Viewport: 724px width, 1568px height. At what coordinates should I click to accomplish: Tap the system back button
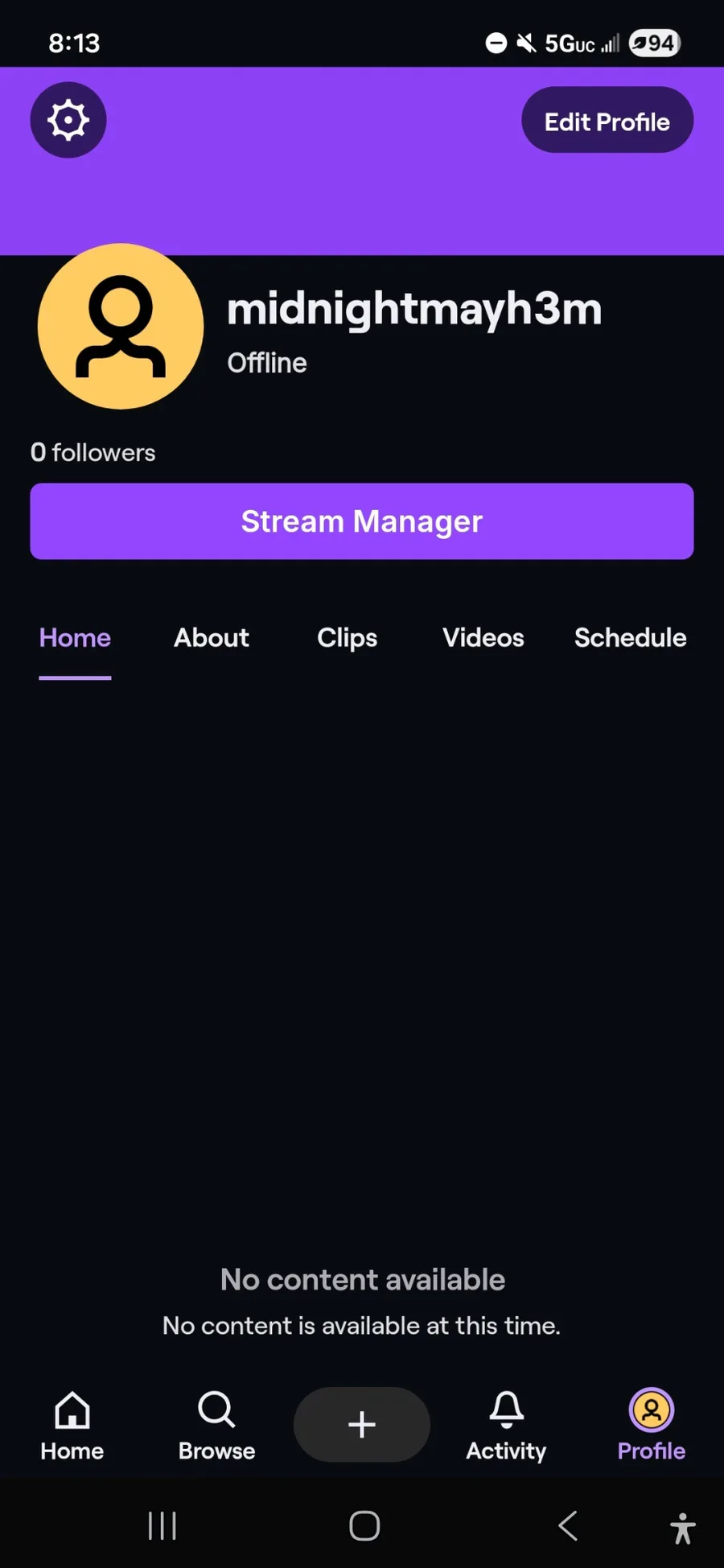click(568, 1525)
